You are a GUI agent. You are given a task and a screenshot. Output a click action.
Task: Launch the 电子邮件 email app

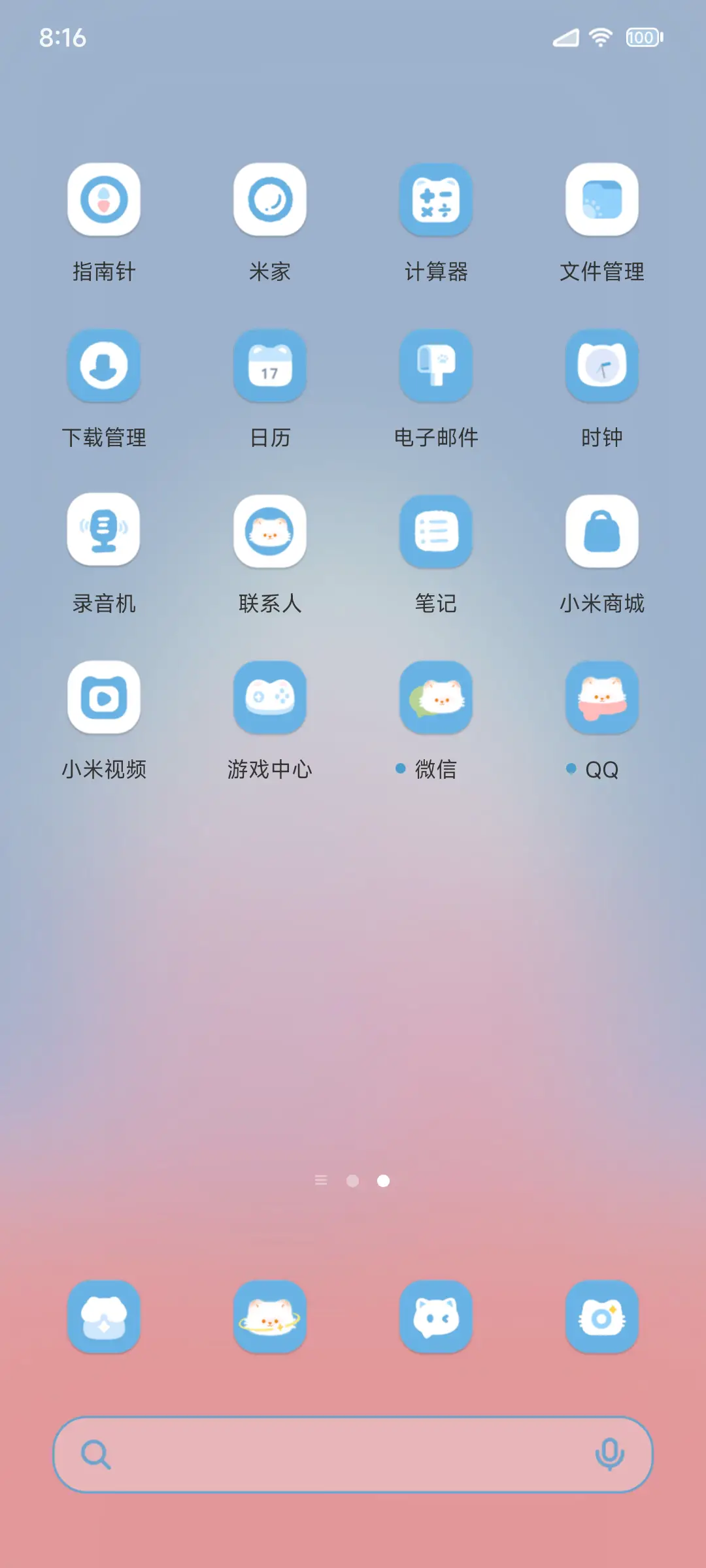tap(436, 367)
